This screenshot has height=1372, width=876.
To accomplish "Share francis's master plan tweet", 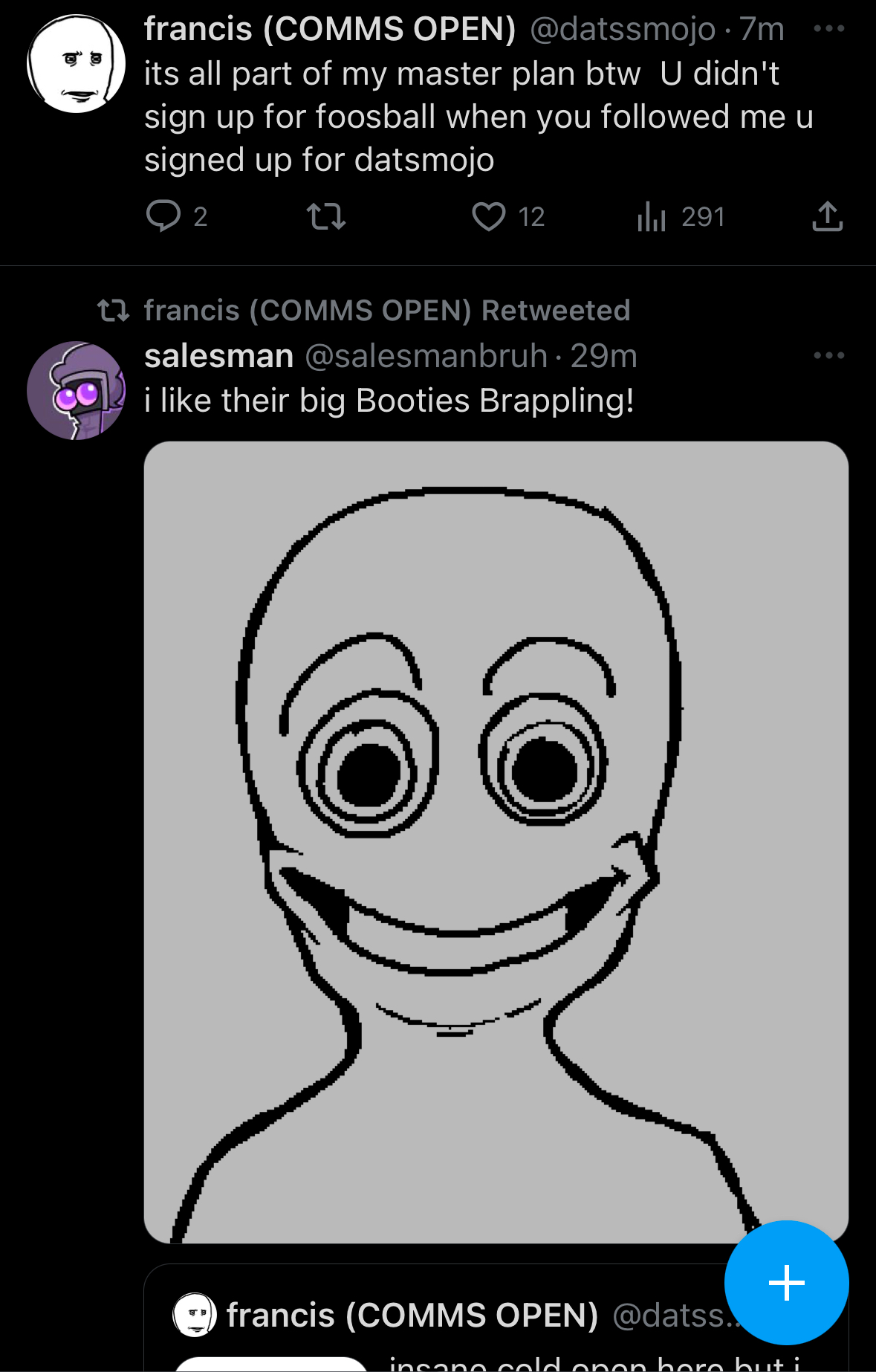I will 827,216.
